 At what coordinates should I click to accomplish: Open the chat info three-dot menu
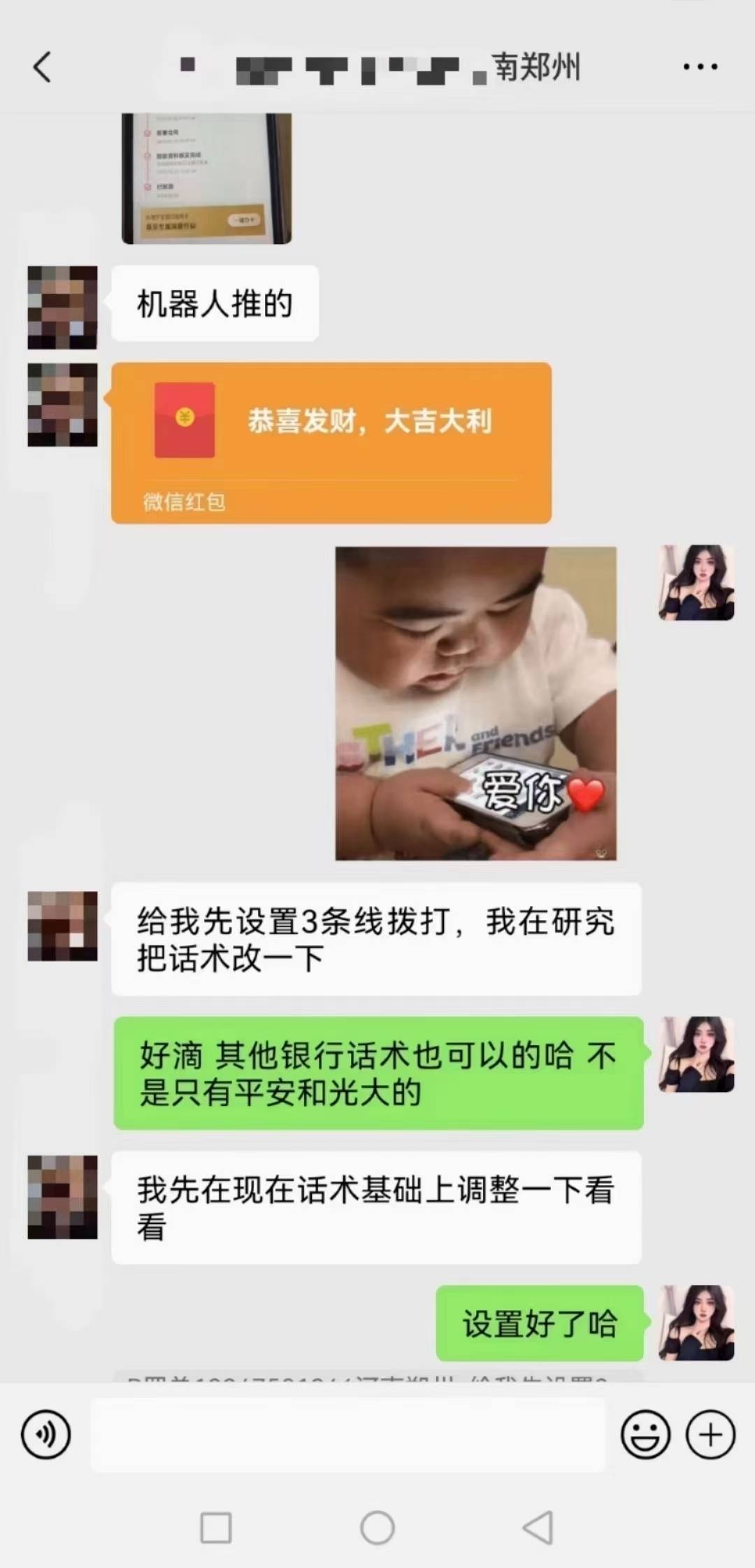point(700,67)
